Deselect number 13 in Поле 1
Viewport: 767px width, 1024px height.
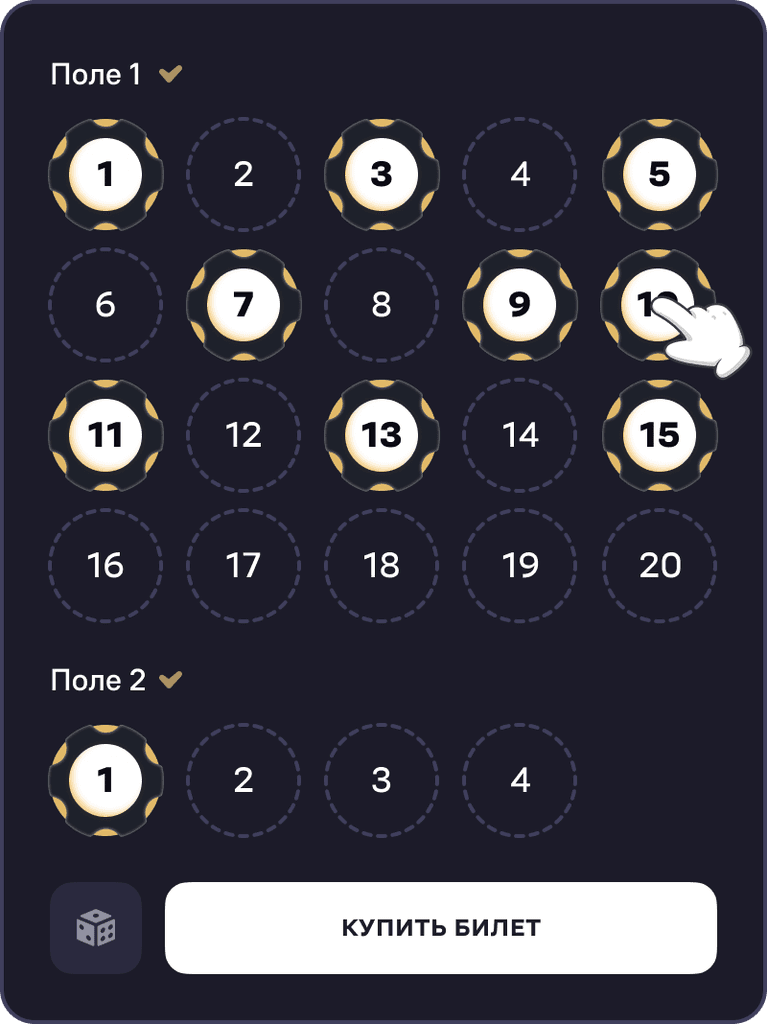(x=381, y=435)
